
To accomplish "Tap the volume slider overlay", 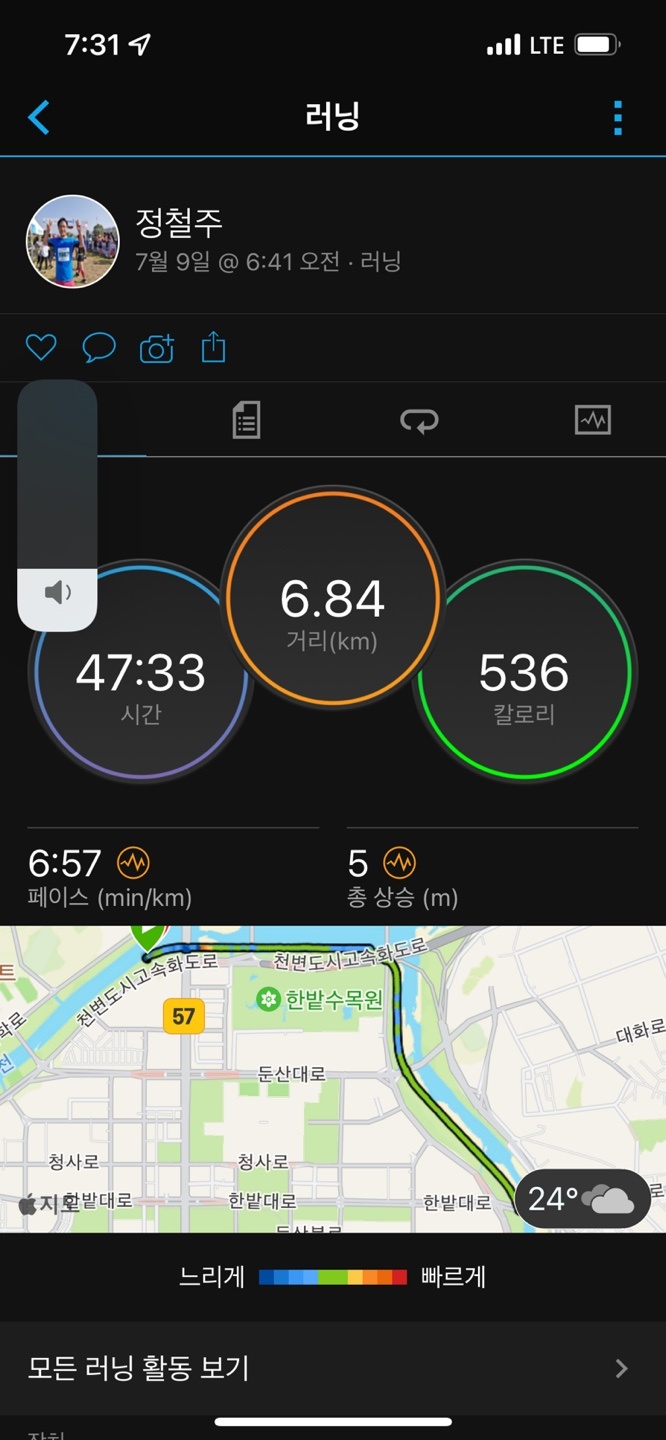I will 57,505.
